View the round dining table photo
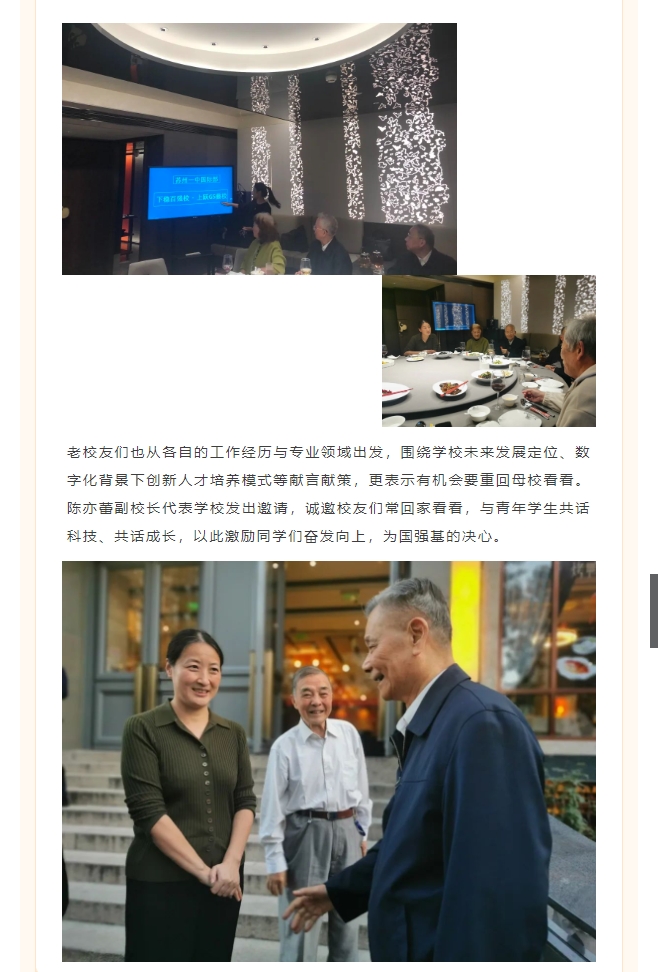The height and width of the screenshot is (972, 658). (x=488, y=351)
